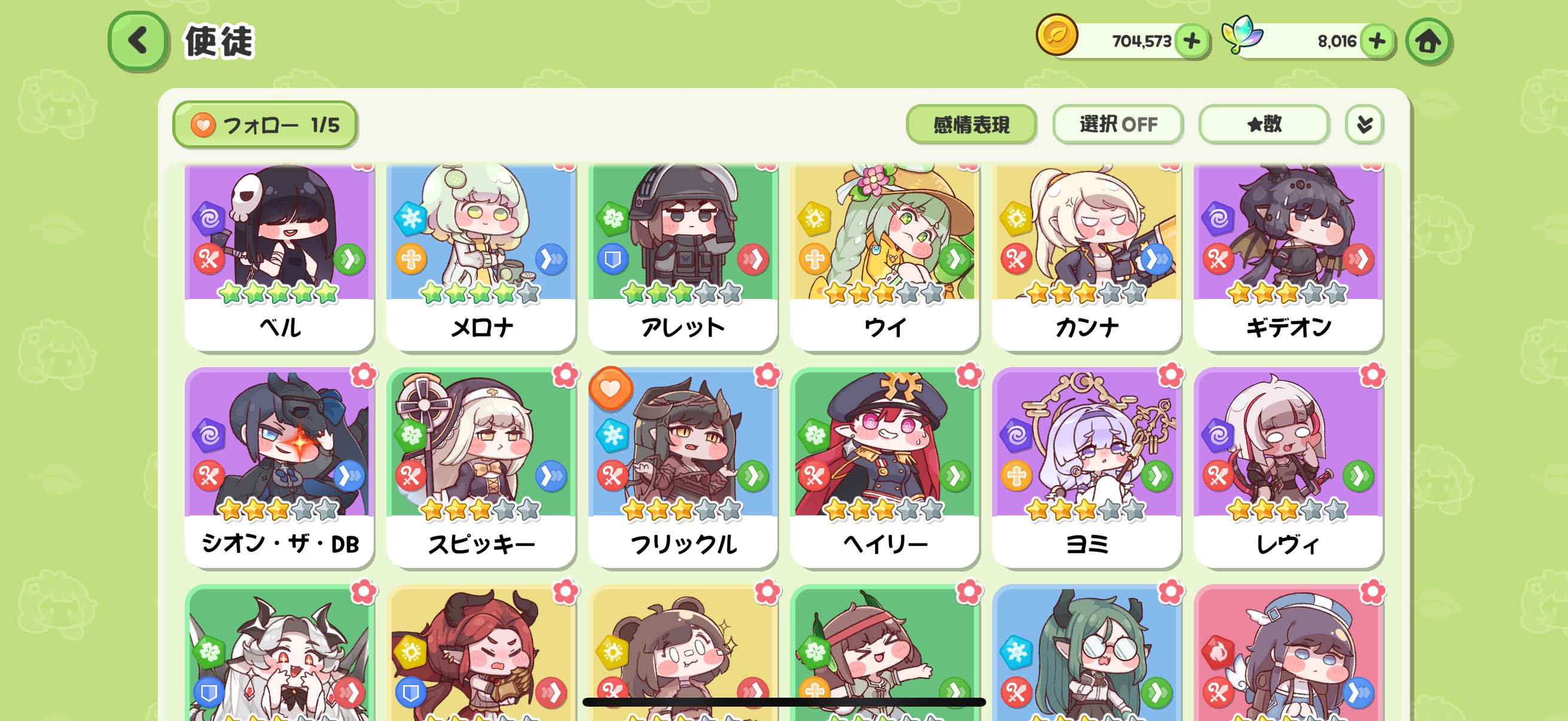Tap the 感情表現 button

coord(971,125)
